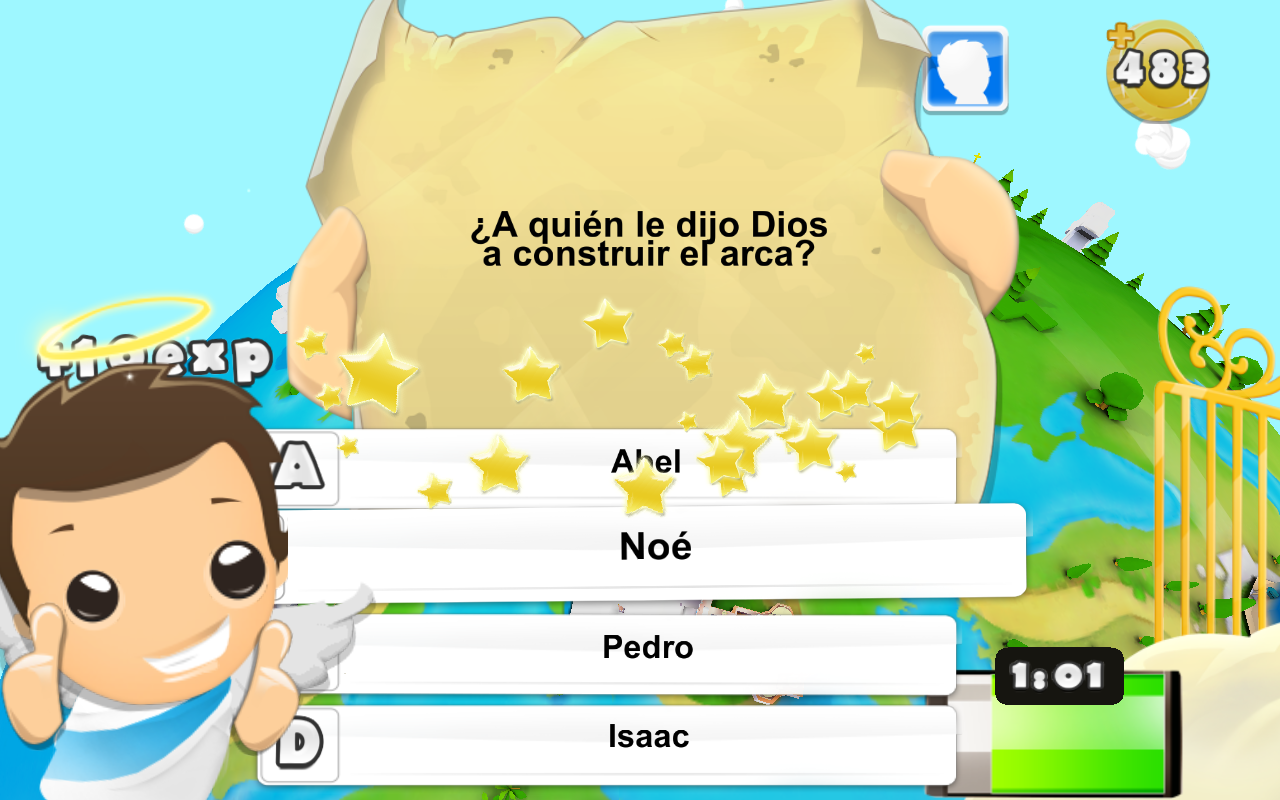Select the Noé answer
The image size is (1280, 800).
(x=655, y=550)
